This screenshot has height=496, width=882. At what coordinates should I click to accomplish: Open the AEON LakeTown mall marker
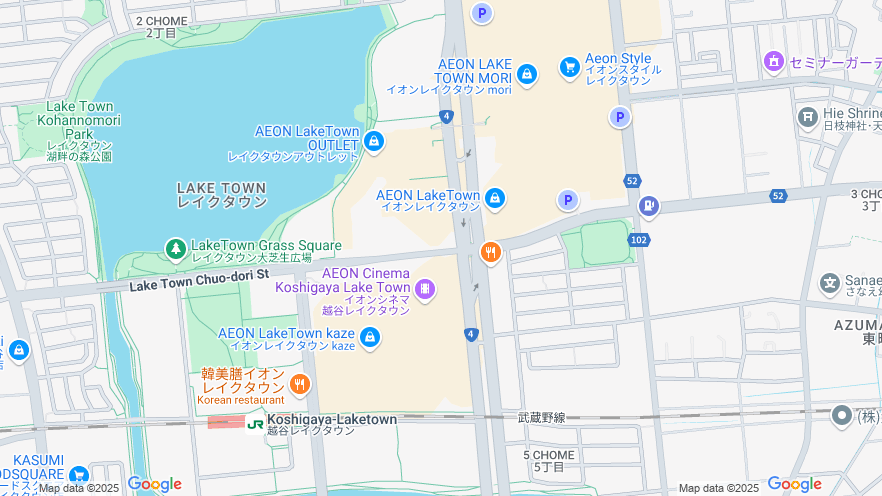pos(494,199)
